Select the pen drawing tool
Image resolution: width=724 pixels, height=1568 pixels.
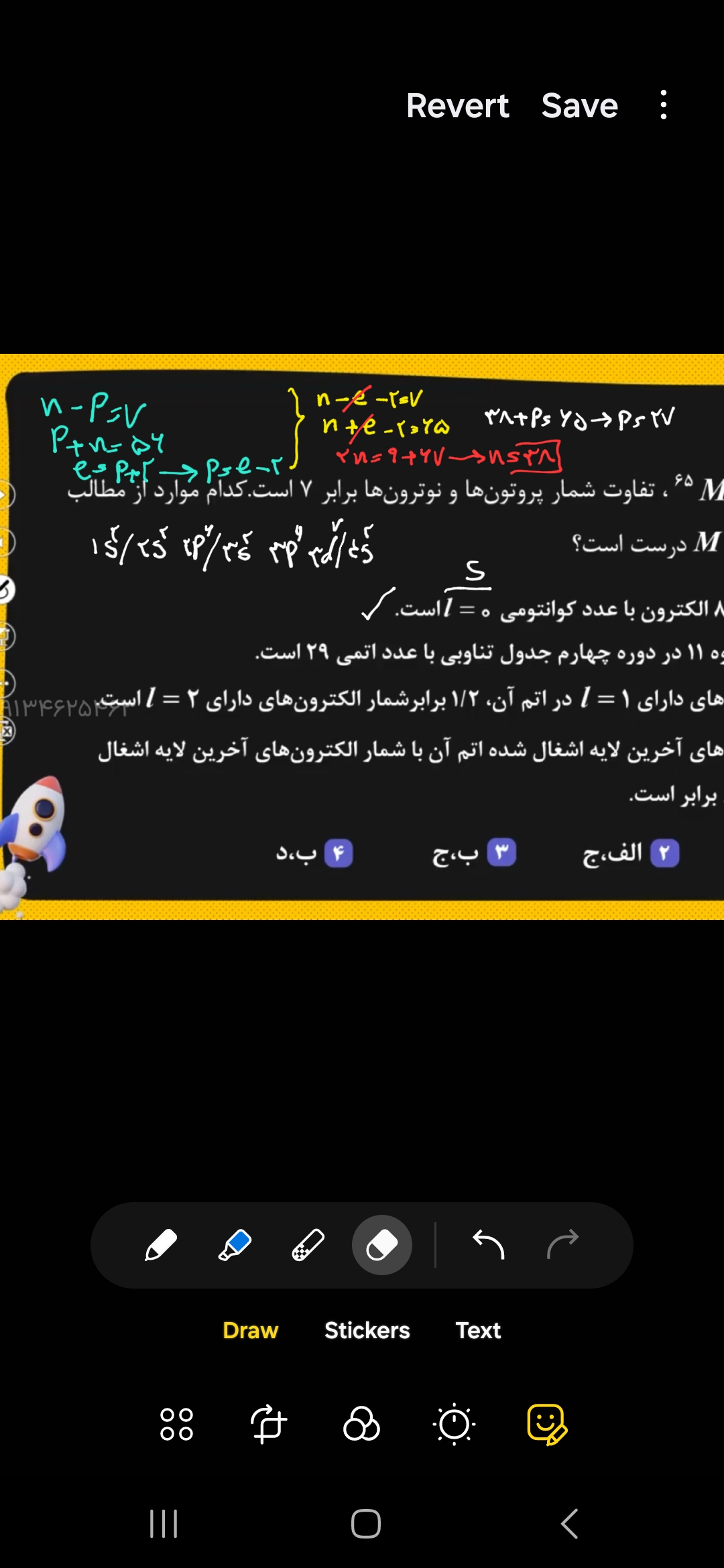(161, 1245)
